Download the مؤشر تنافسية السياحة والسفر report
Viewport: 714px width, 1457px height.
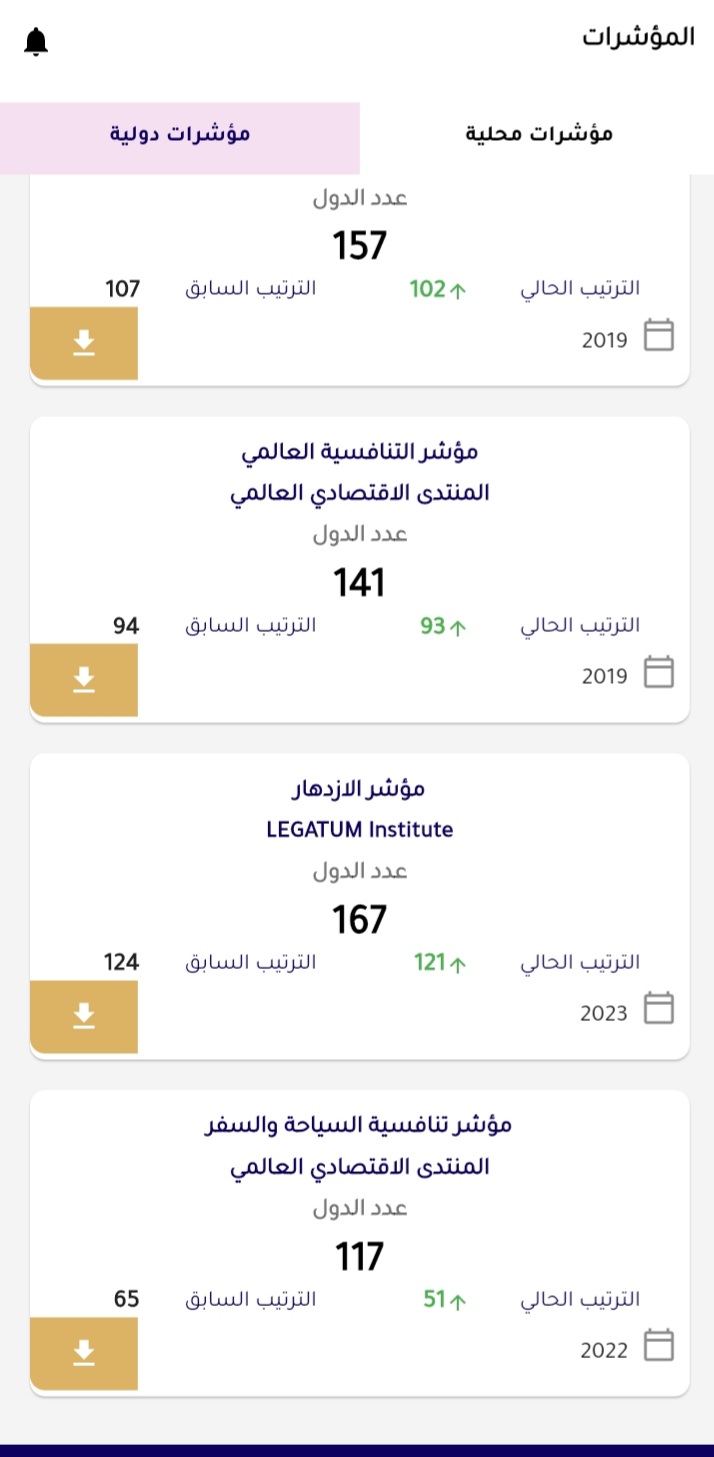(x=84, y=1353)
